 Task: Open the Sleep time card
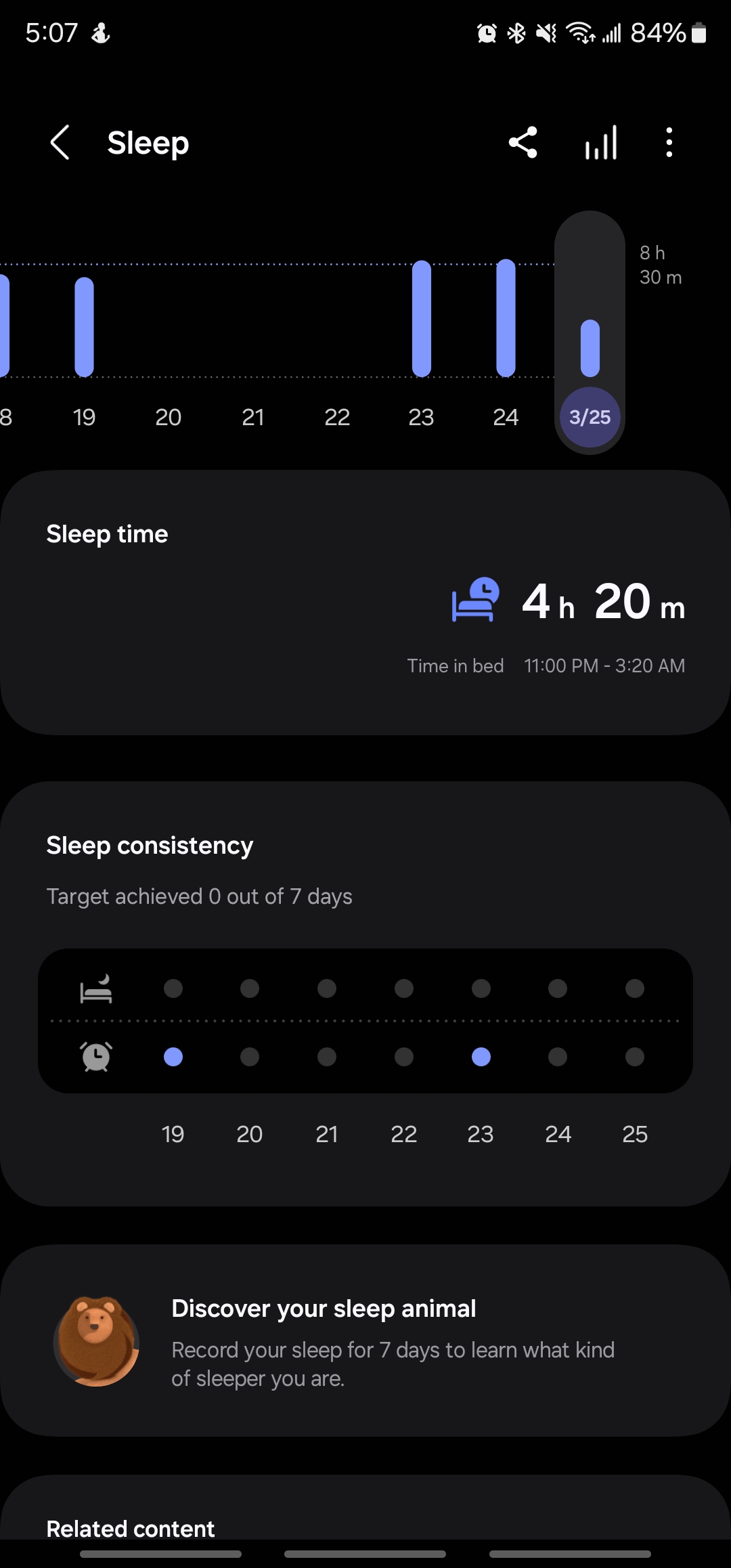click(x=365, y=602)
